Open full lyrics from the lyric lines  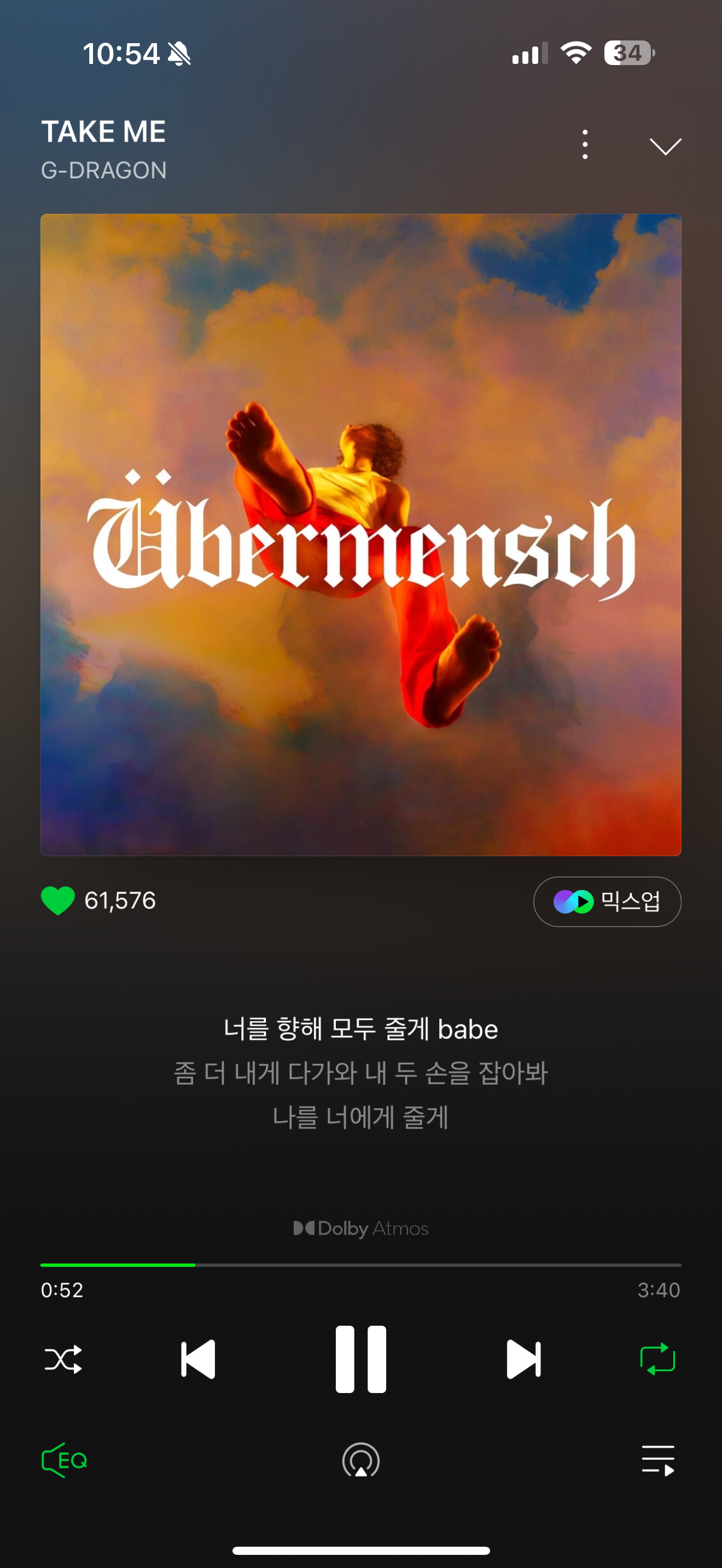(x=361, y=1073)
